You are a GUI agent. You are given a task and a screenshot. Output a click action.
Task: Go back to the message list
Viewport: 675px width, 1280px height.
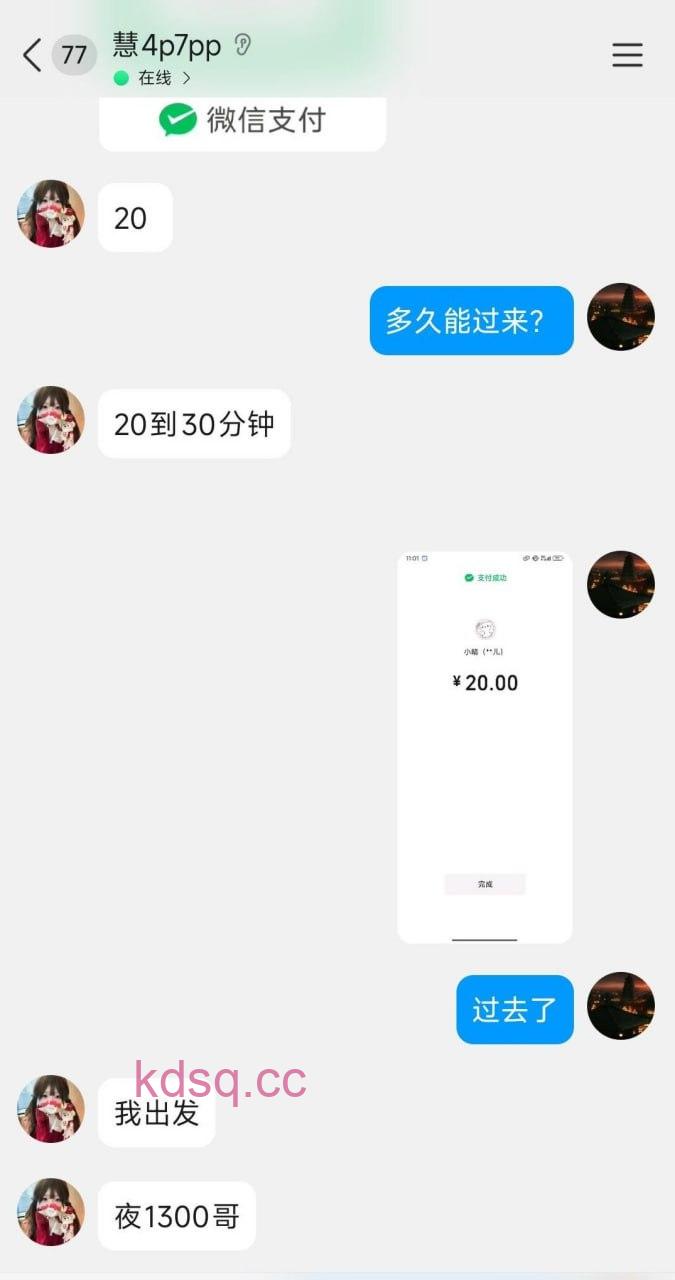32,55
